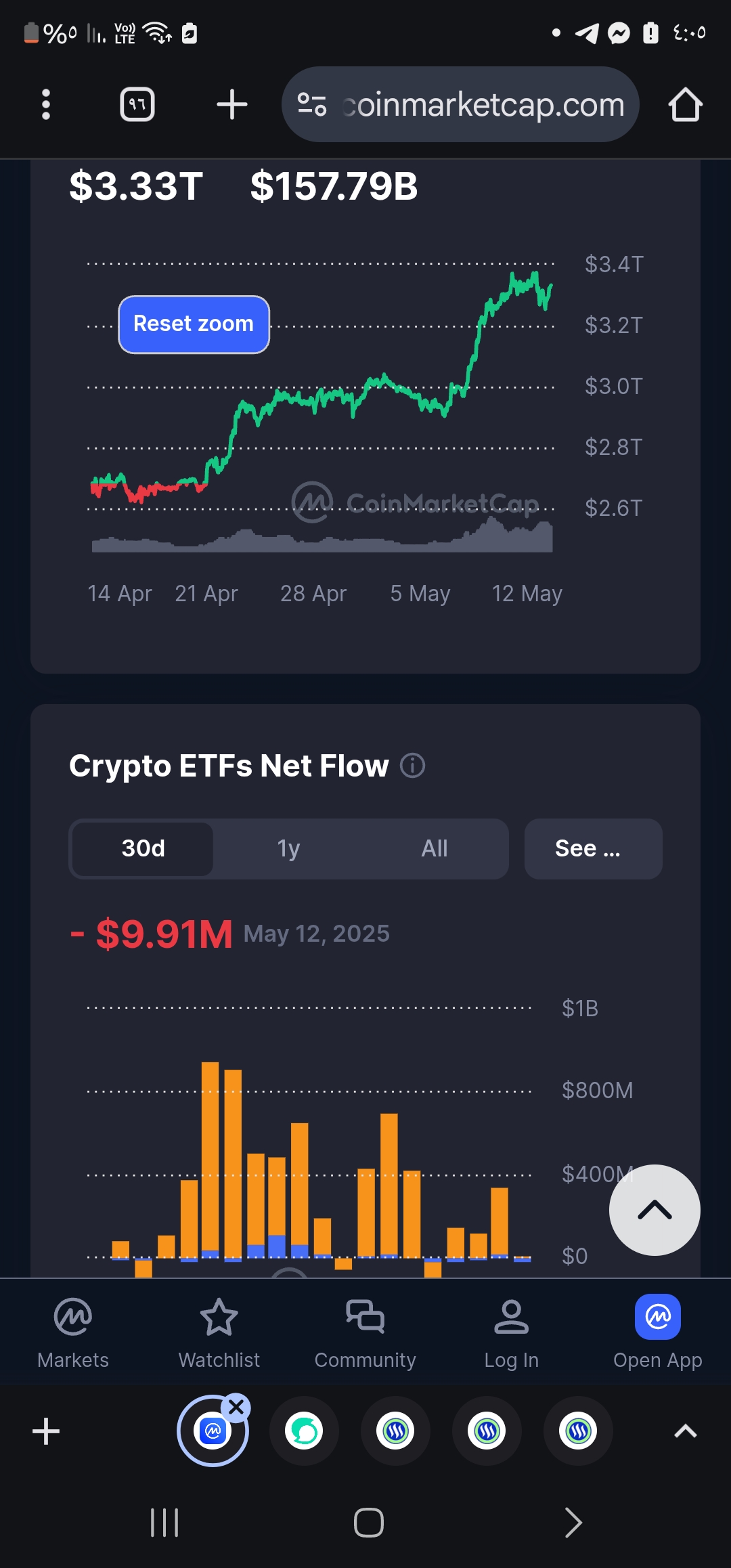Viewport: 731px width, 1568px height.
Task: Reset zoom on the market cap chart
Action: click(x=194, y=324)
